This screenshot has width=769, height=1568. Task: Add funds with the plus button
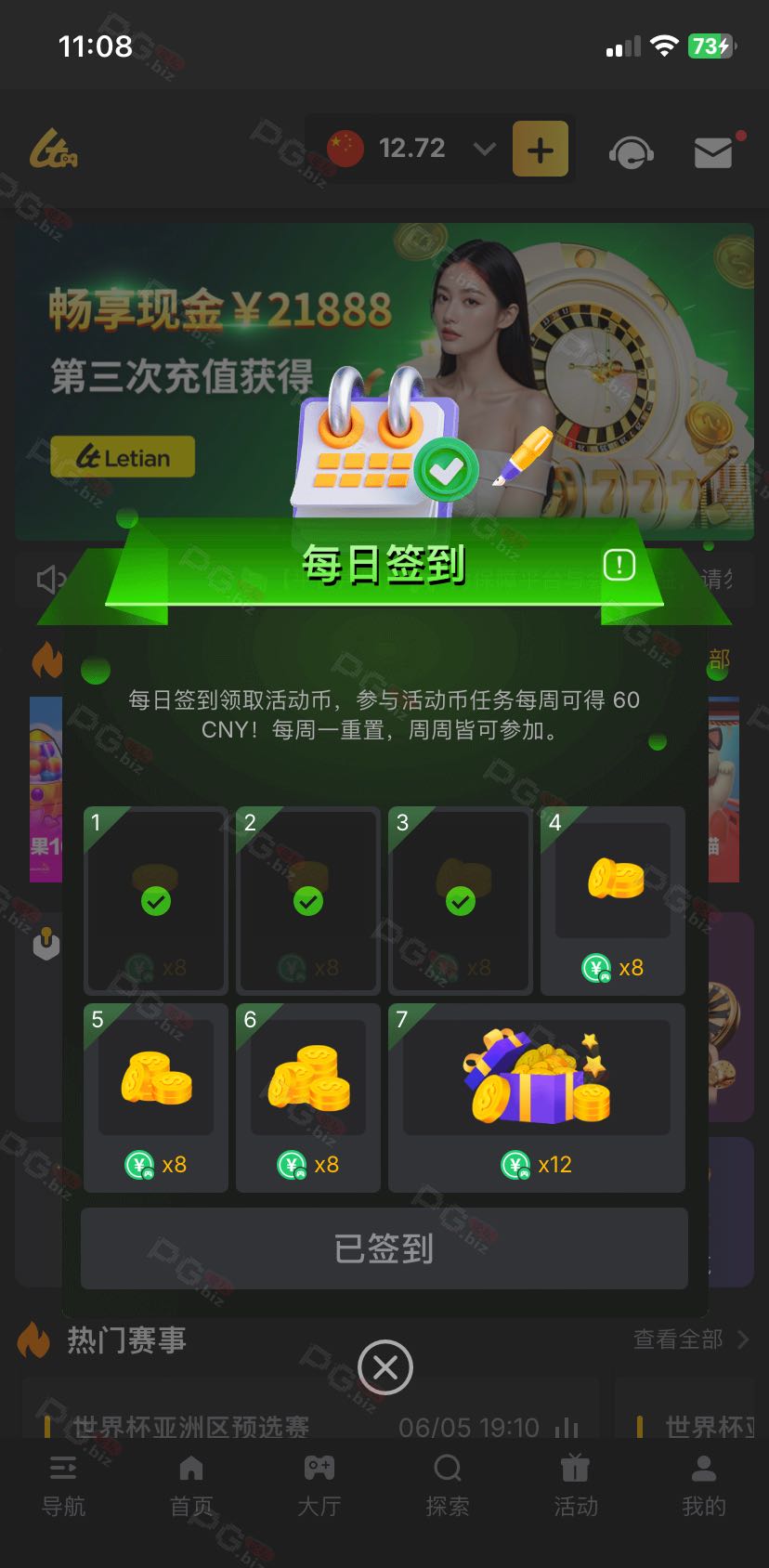[541, 150]
